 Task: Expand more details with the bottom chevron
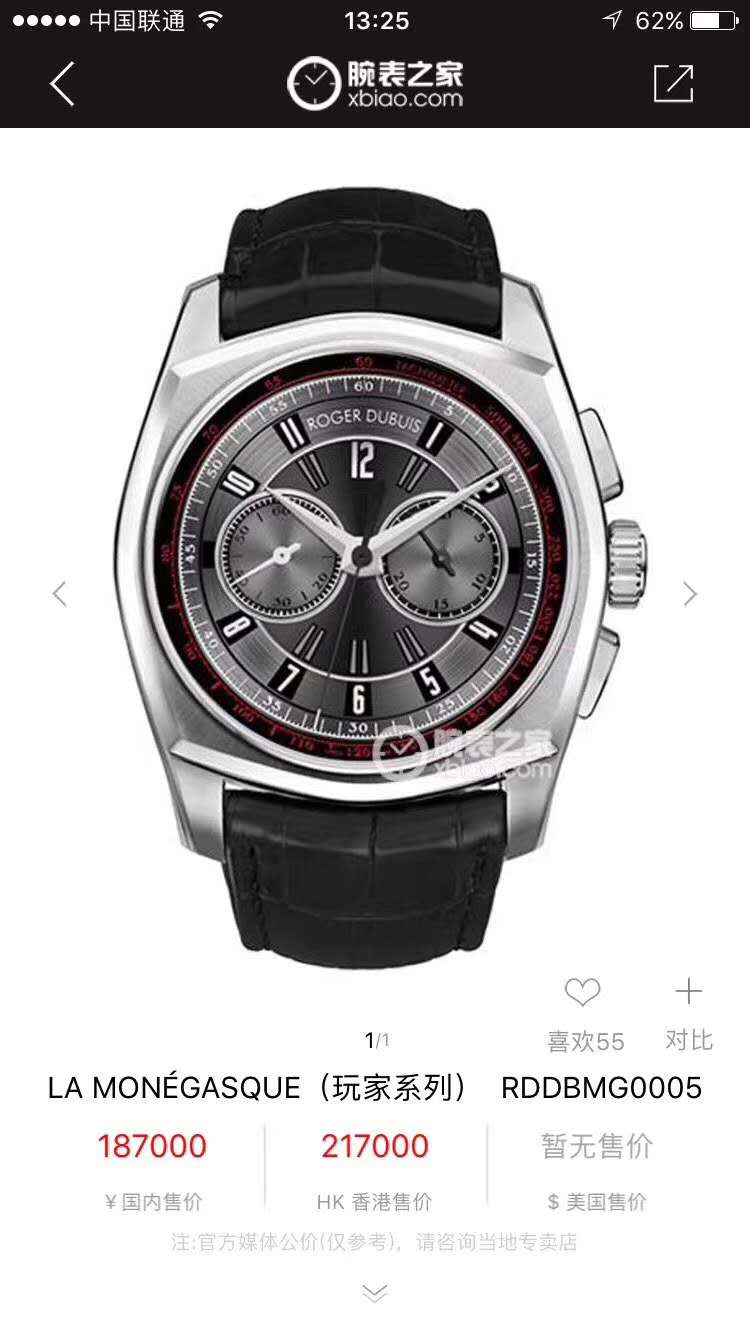(375, 1294)
